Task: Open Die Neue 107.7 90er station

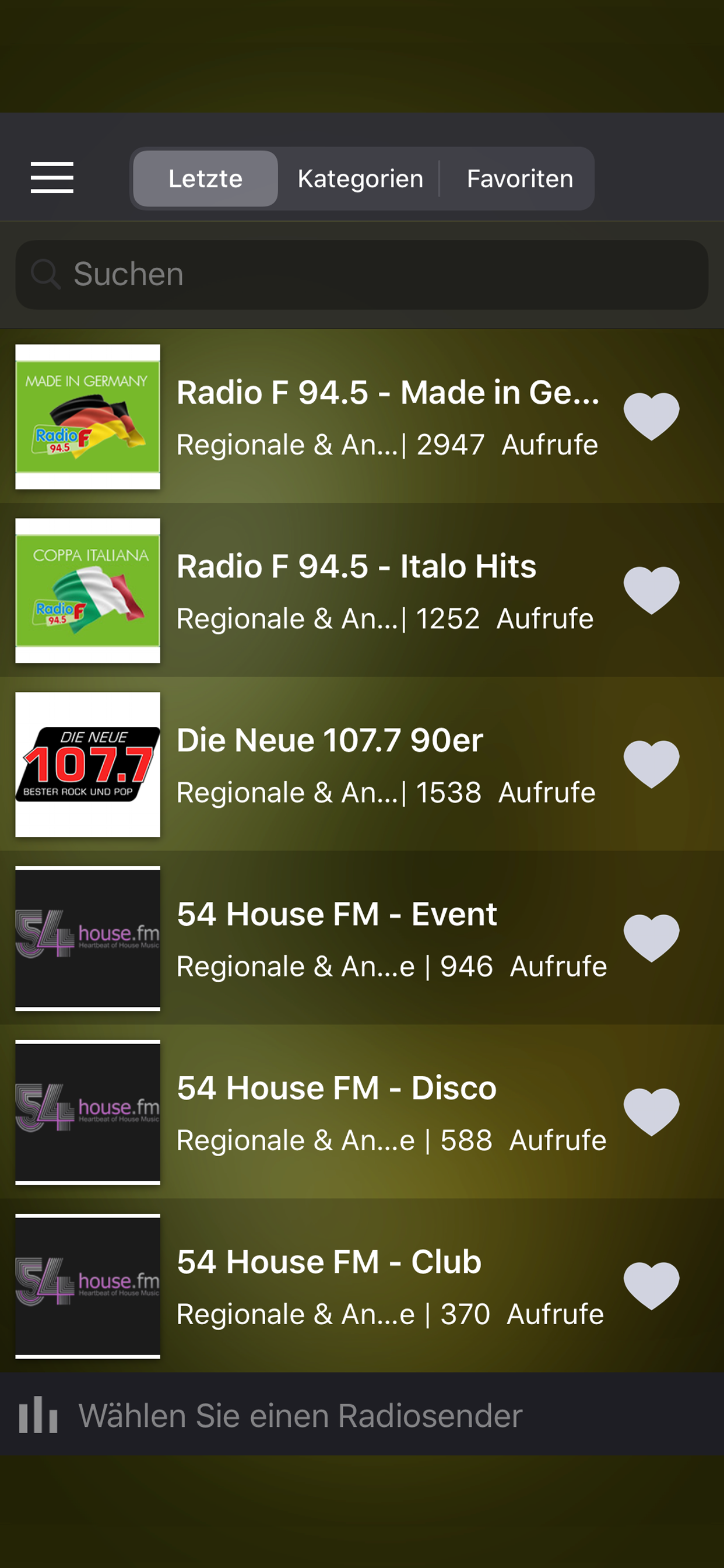Action: (x=329, y=739)
